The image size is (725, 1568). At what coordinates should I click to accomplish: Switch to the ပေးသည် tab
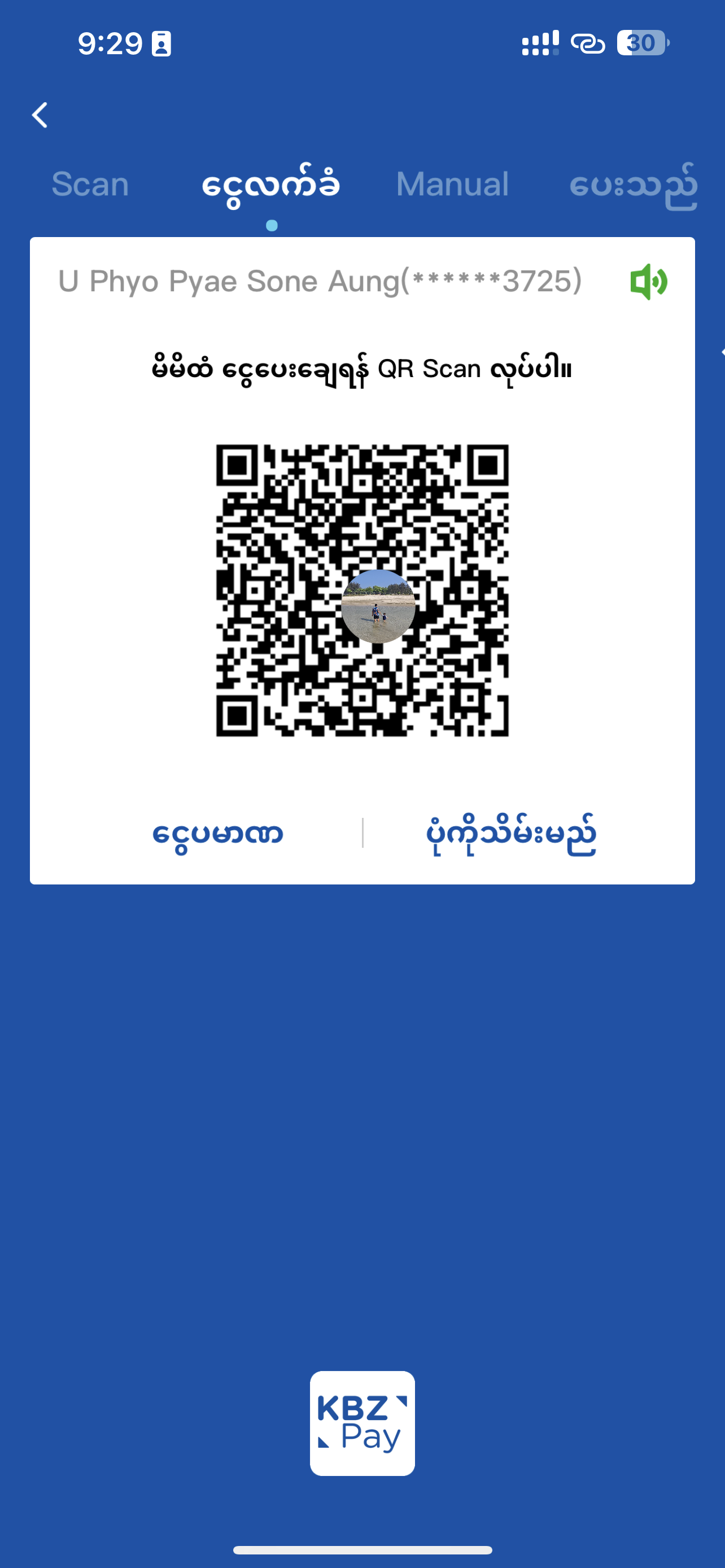pos(632,186)
